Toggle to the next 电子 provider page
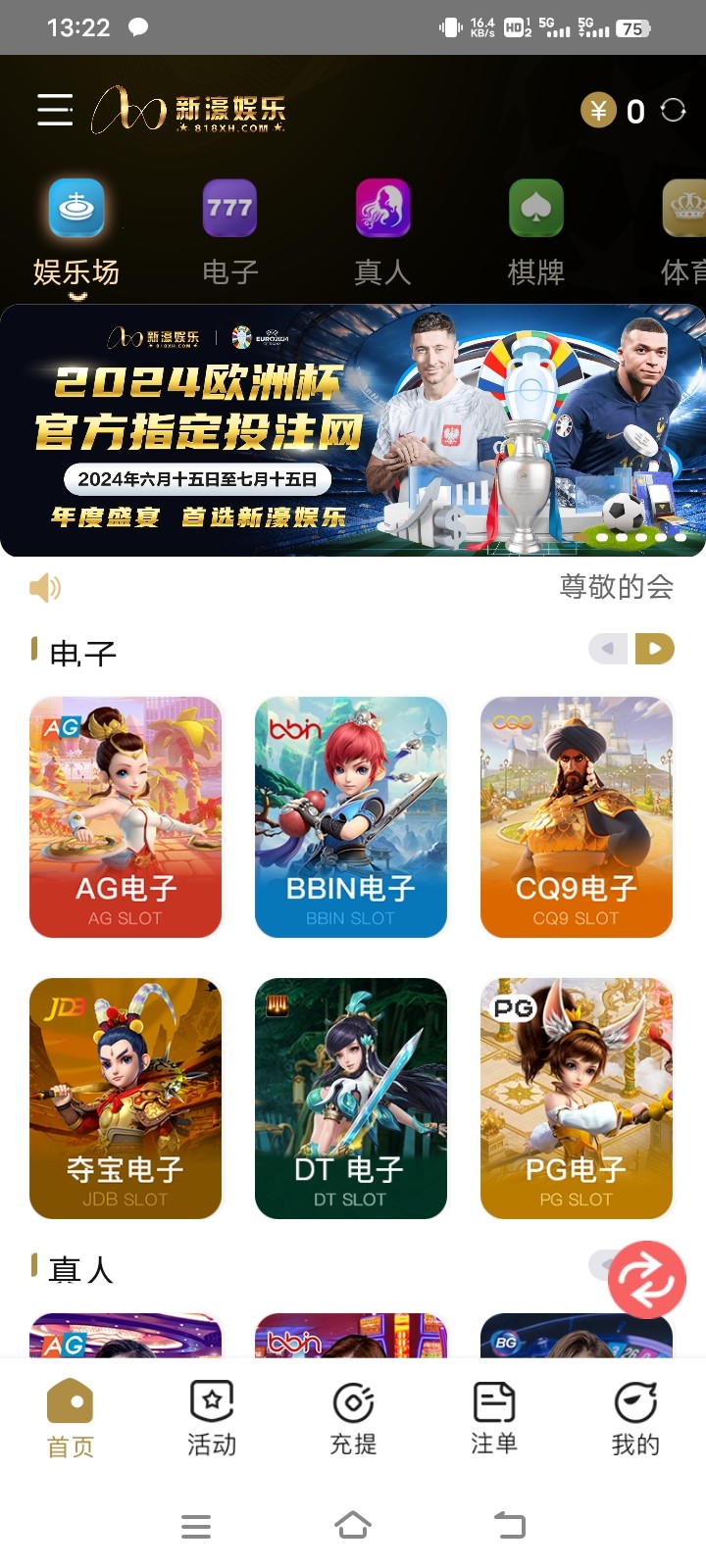Screen dimensions: 706x1568 (x=655, y=649)
